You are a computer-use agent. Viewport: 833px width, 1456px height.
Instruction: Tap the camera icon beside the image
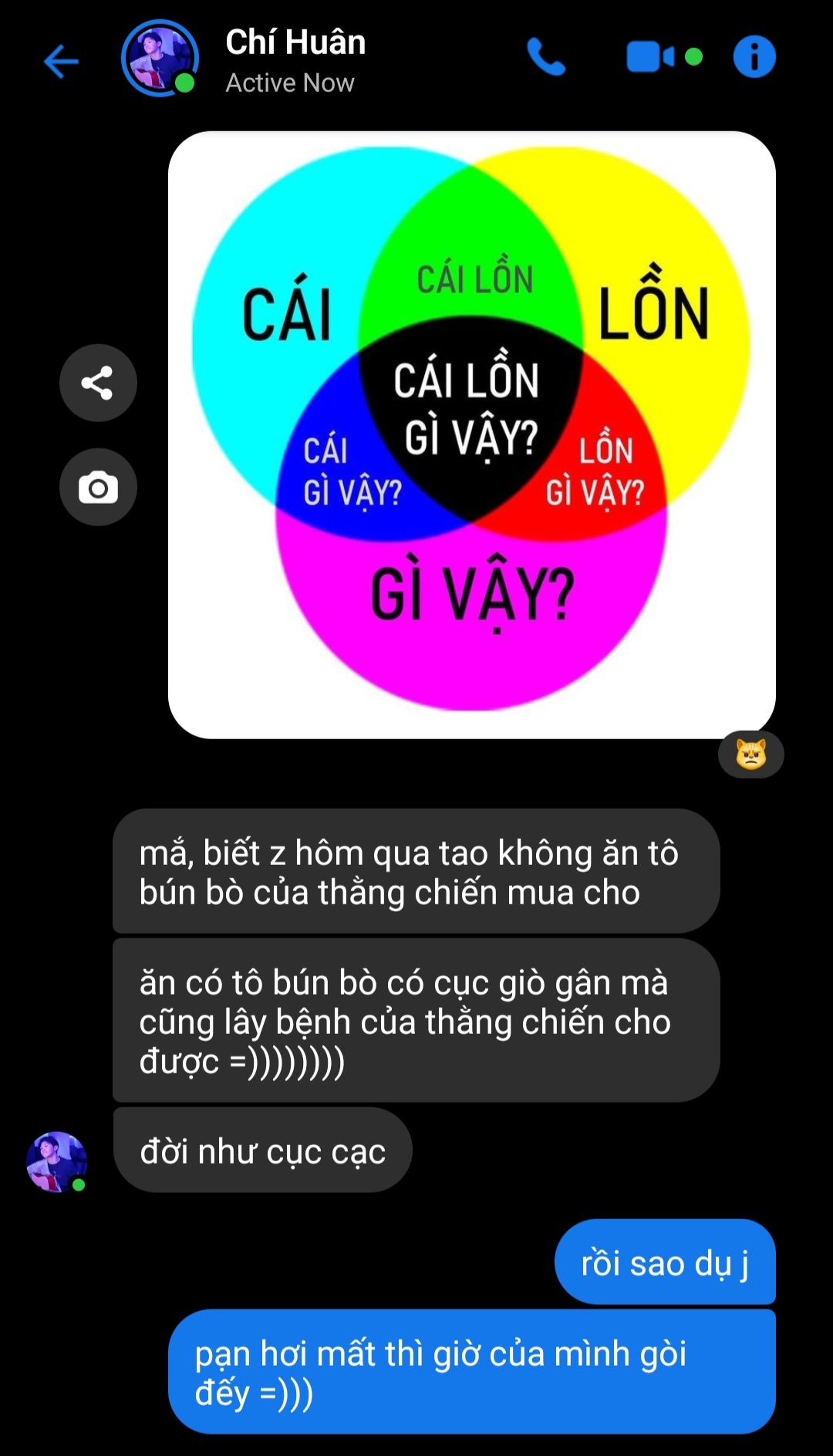[98, 488]
